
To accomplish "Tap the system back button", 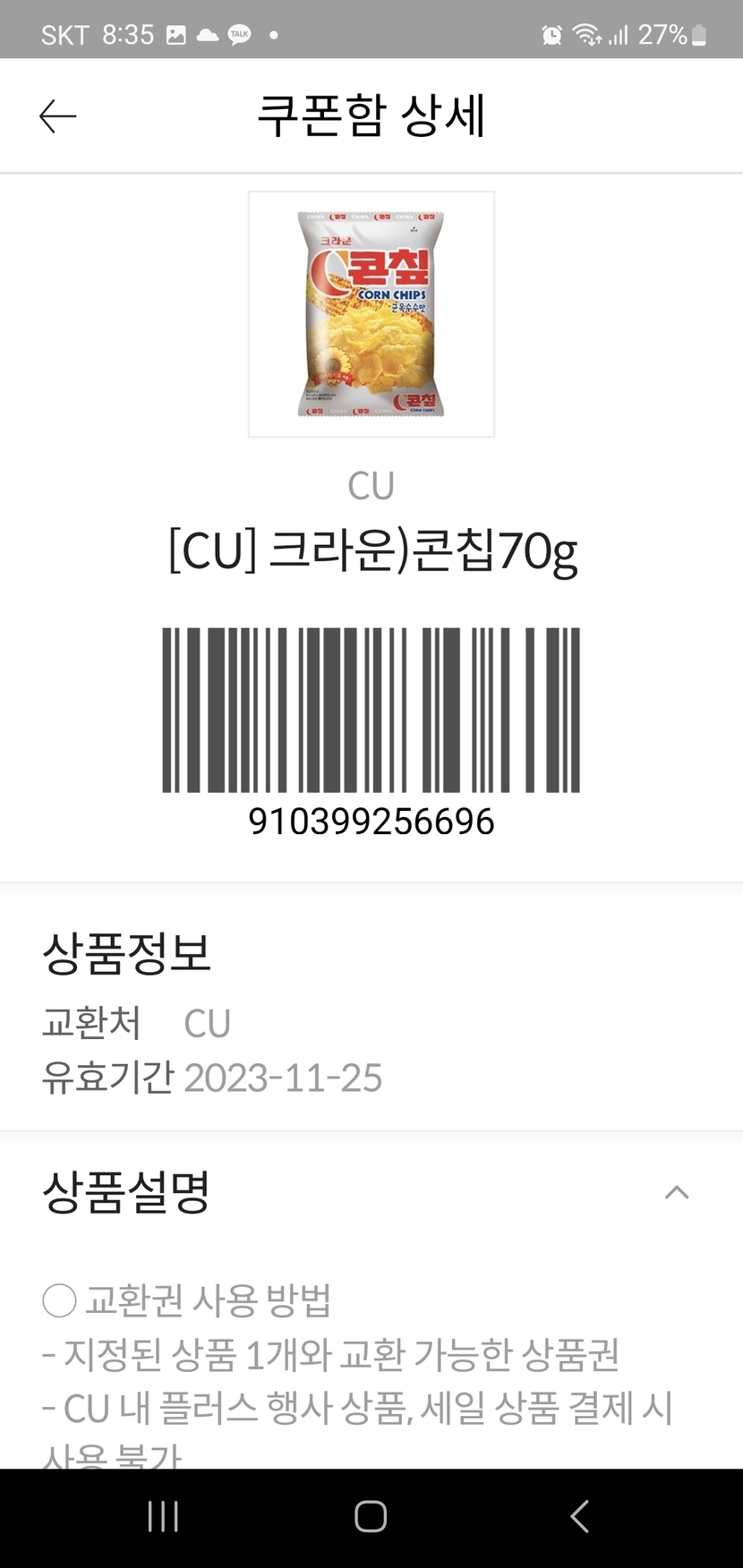I will pos(579,1516).
